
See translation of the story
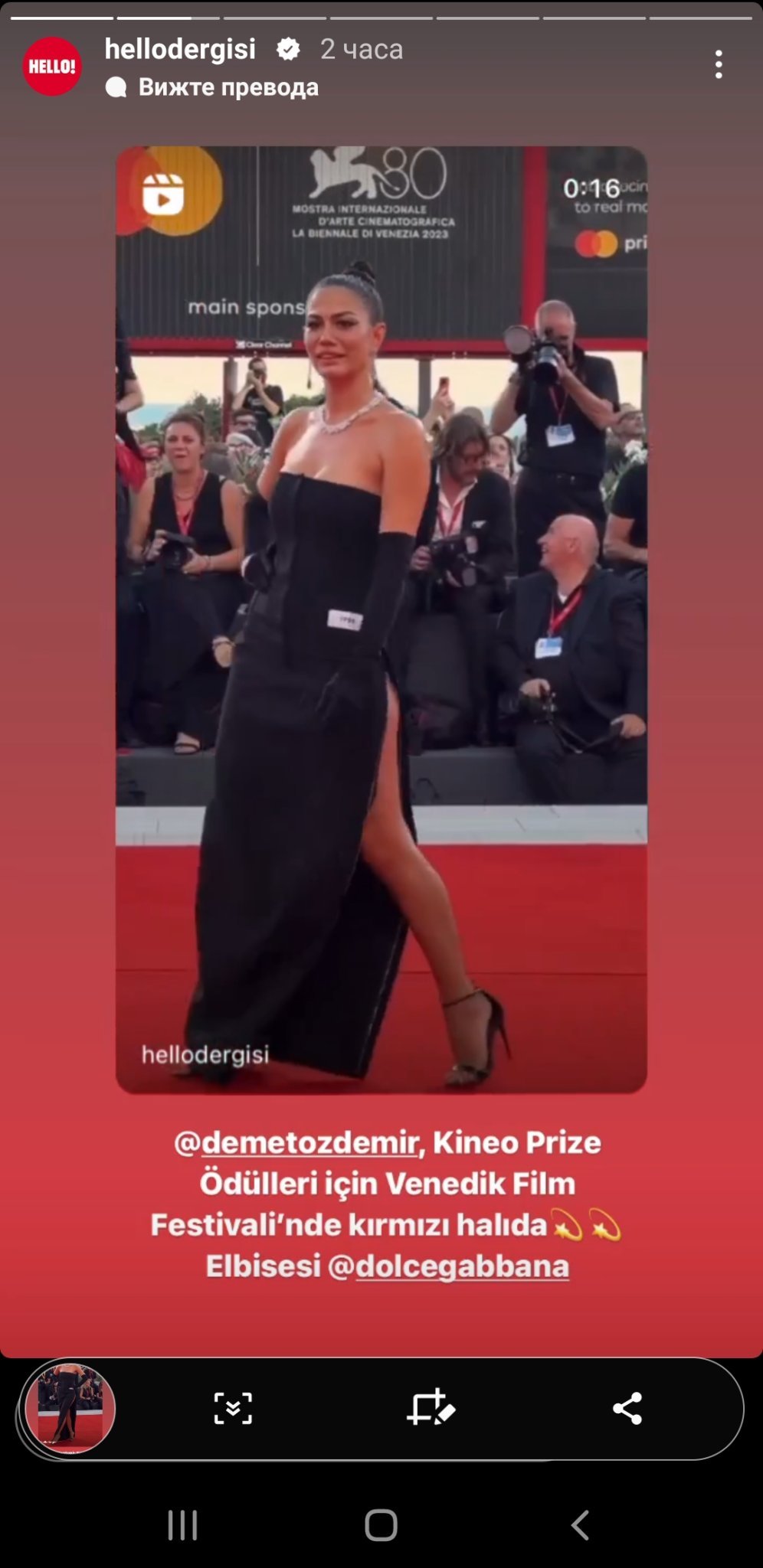[228, 87]
